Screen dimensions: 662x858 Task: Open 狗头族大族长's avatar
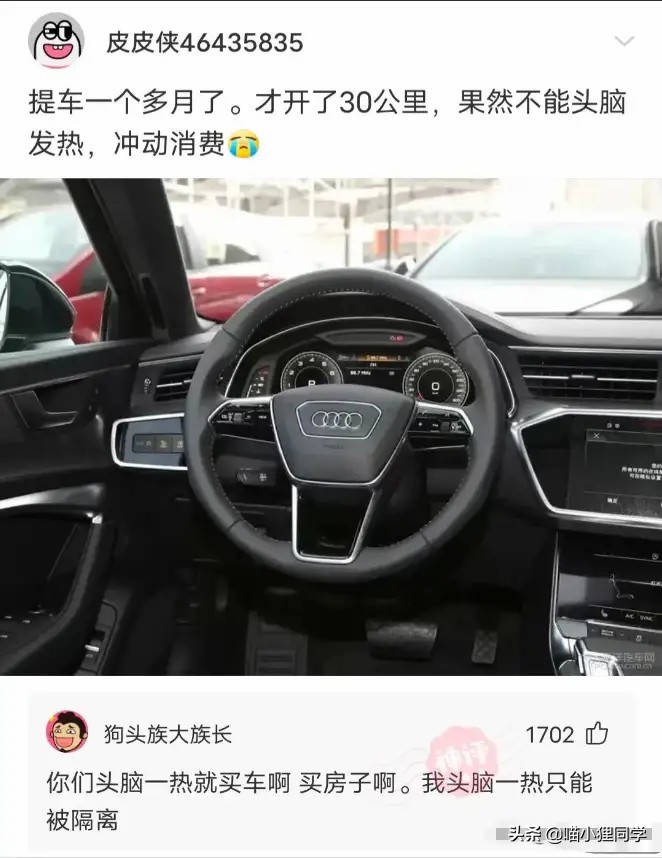[66, 733]
